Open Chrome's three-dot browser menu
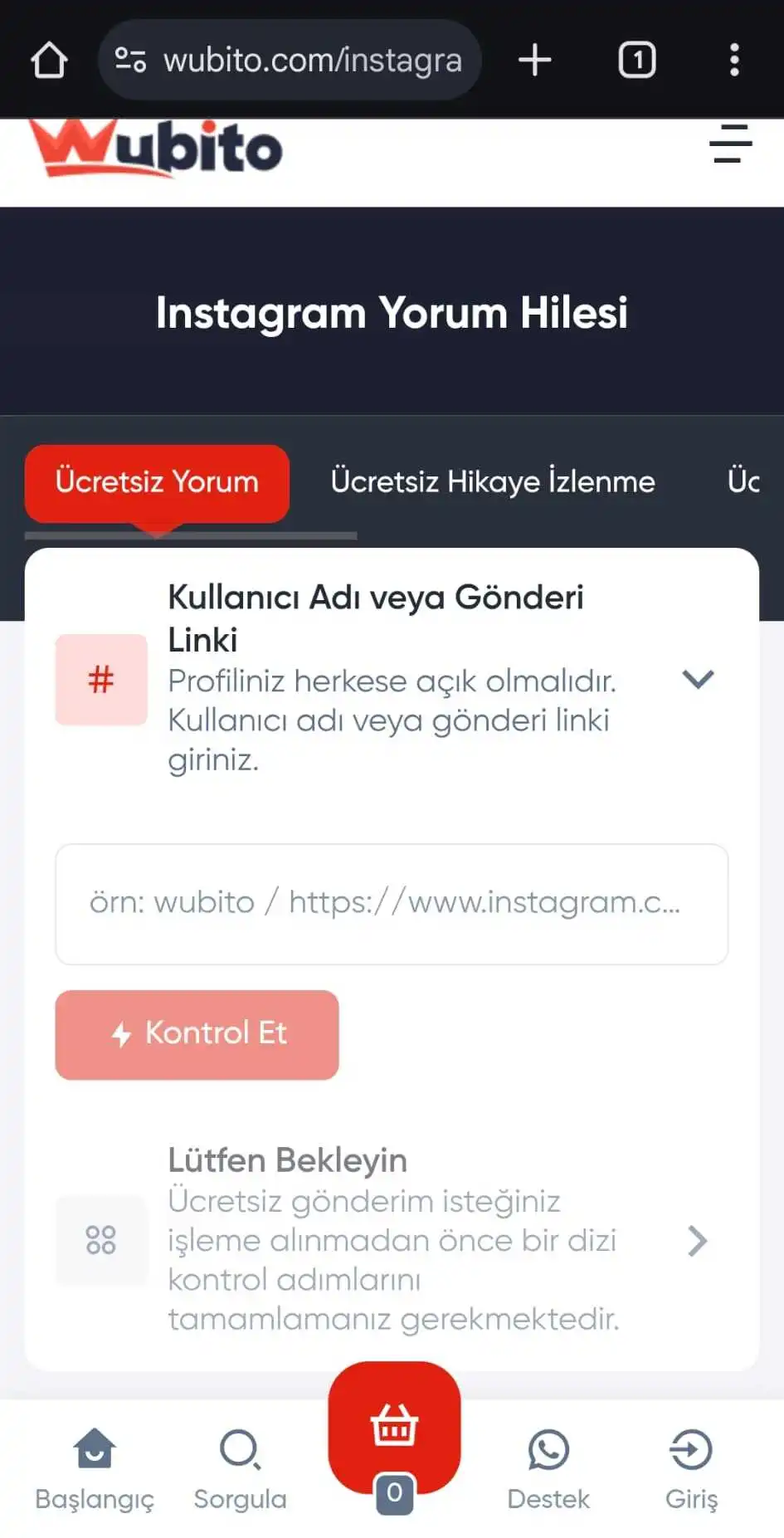This screenshot has width=784, height=1538. point(733,59)
